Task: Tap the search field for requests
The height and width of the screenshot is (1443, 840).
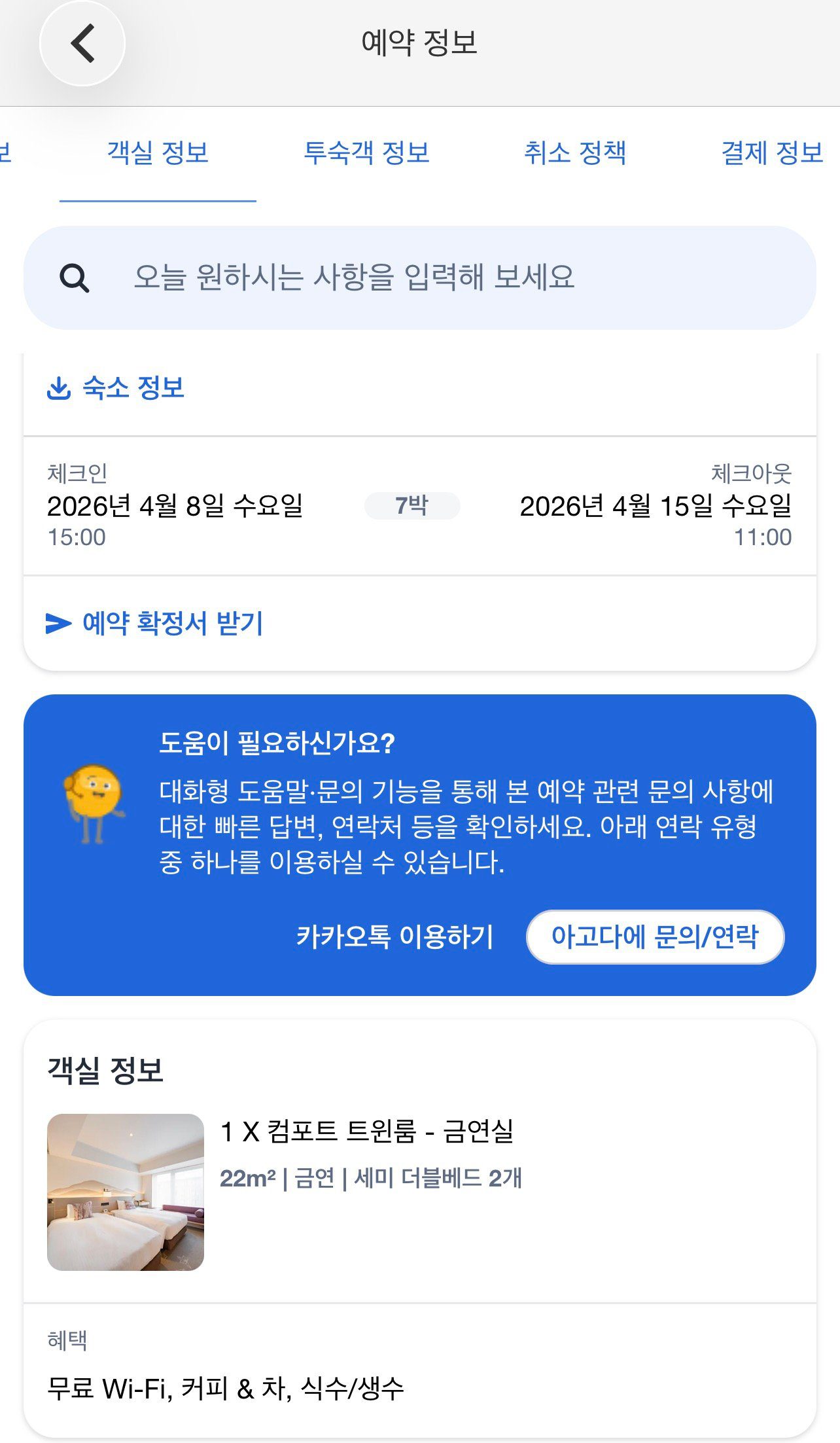Action: click(x=419, y=277)
